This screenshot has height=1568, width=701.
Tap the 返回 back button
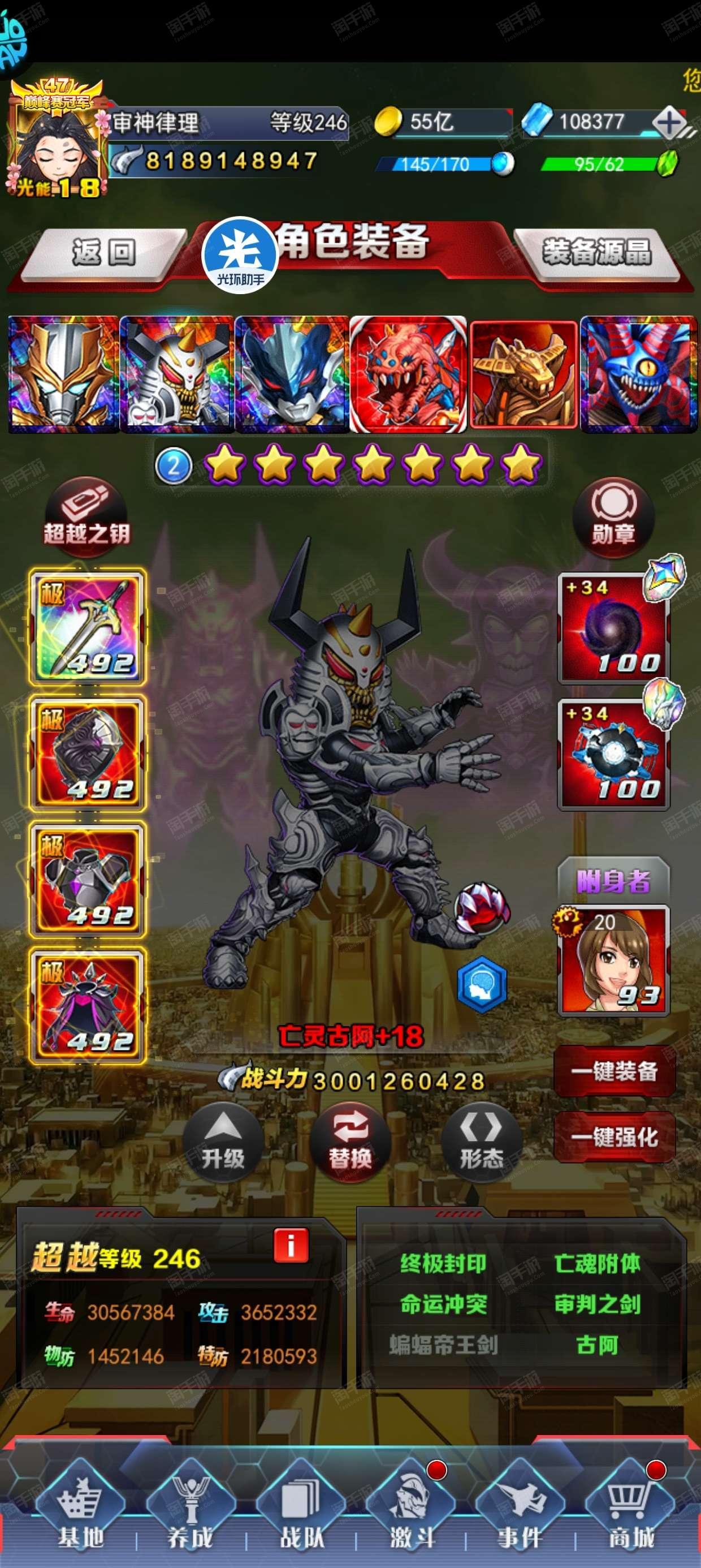coord(103,253)
